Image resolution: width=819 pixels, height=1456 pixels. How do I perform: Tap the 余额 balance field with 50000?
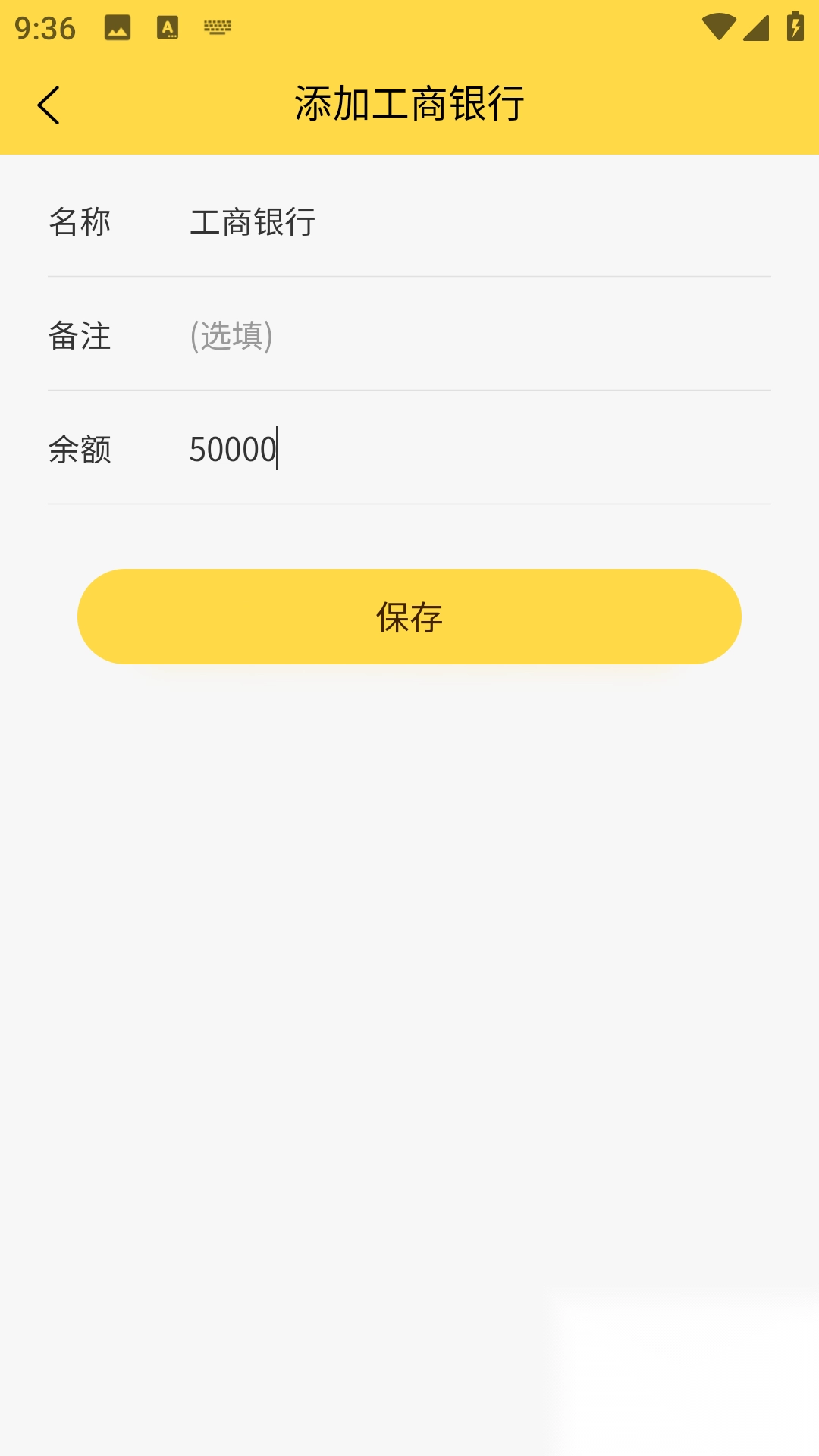478,449
